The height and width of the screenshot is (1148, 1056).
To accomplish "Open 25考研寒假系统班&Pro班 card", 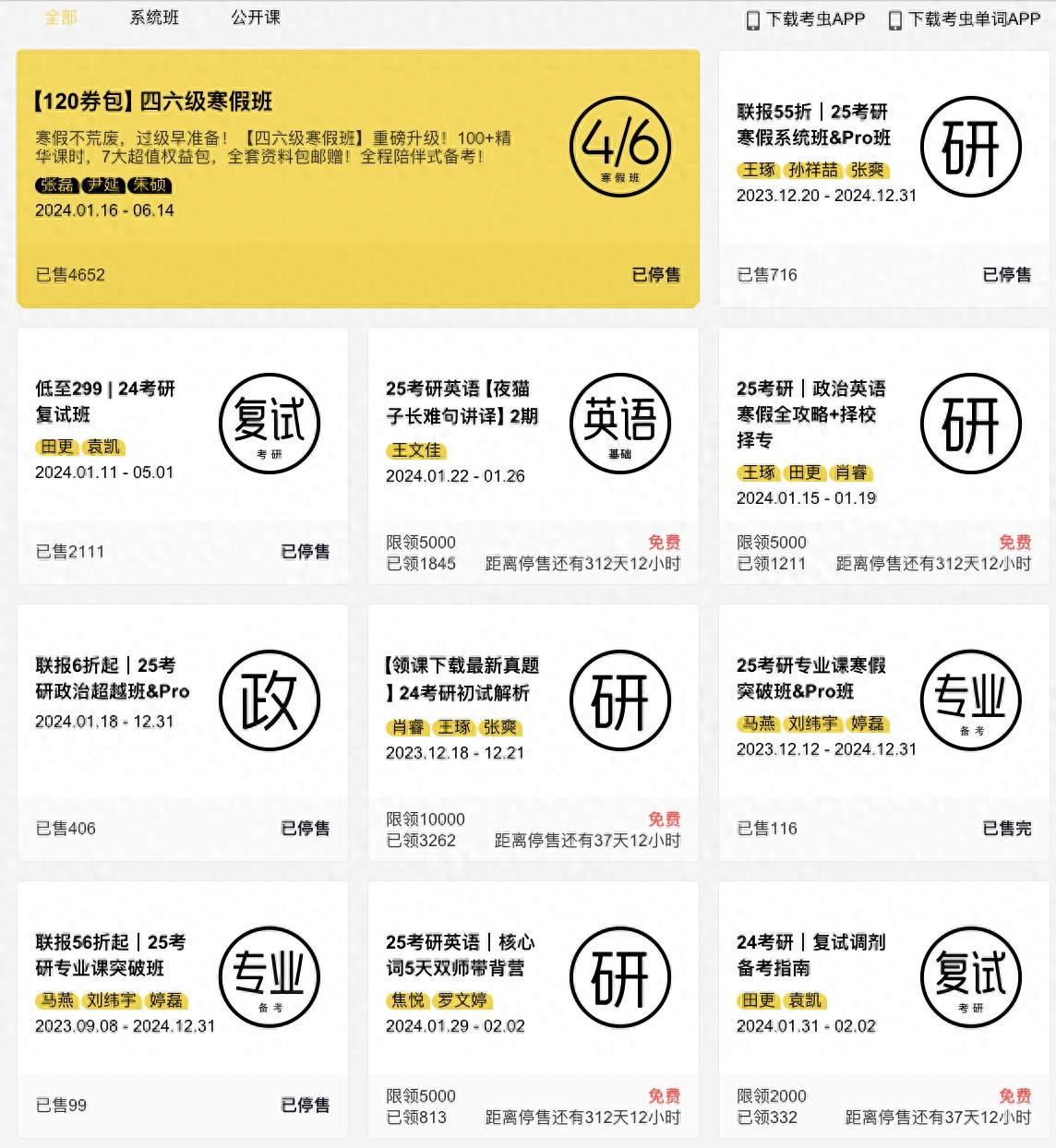I will coord(883,178).
